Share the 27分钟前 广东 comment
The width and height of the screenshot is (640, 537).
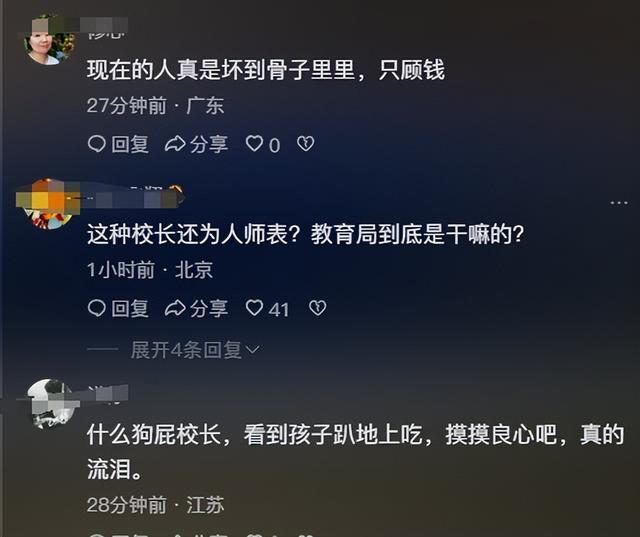[x=196, y=144]
